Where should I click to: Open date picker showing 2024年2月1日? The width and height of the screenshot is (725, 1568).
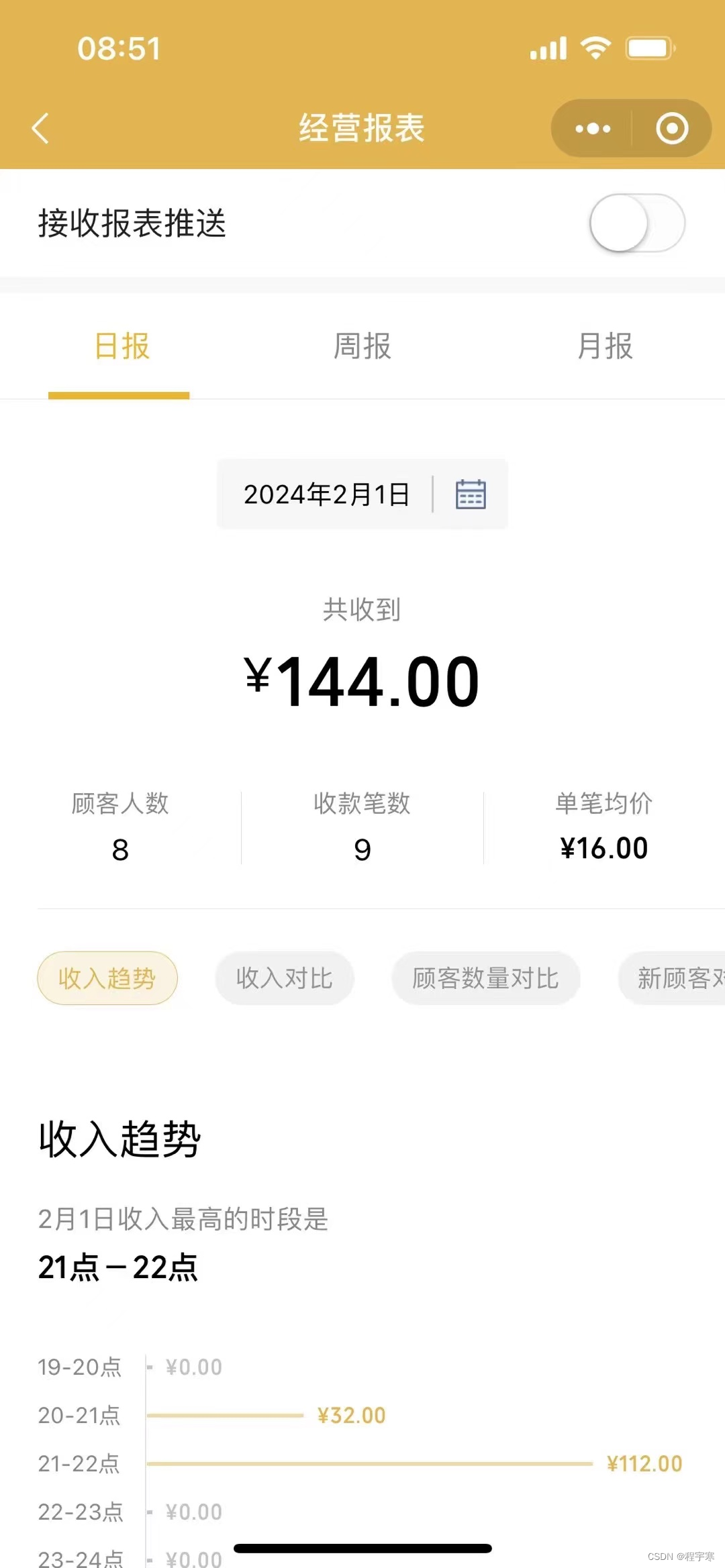click(362, 494)
